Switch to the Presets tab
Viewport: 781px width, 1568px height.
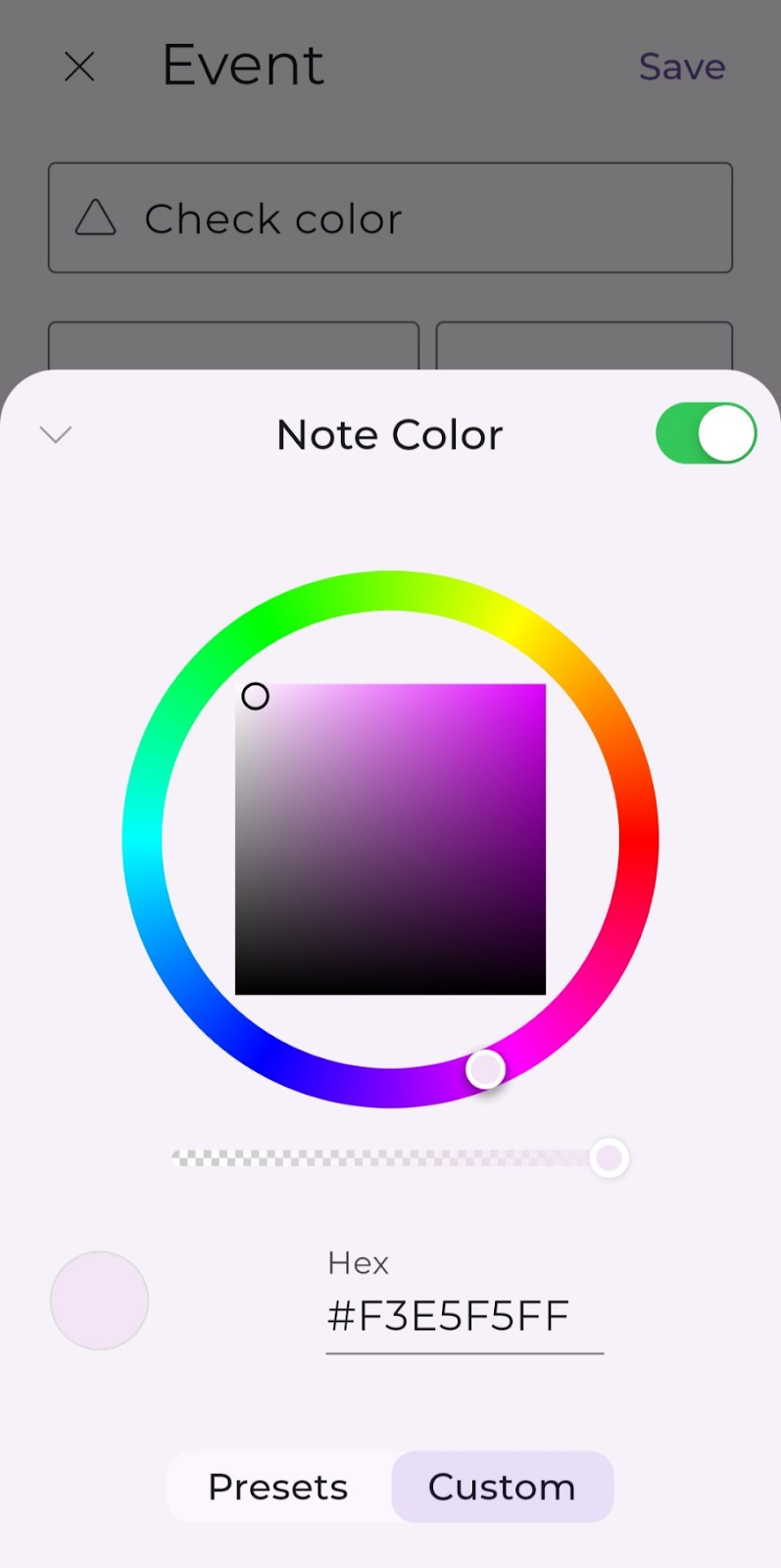(278, 1488)
